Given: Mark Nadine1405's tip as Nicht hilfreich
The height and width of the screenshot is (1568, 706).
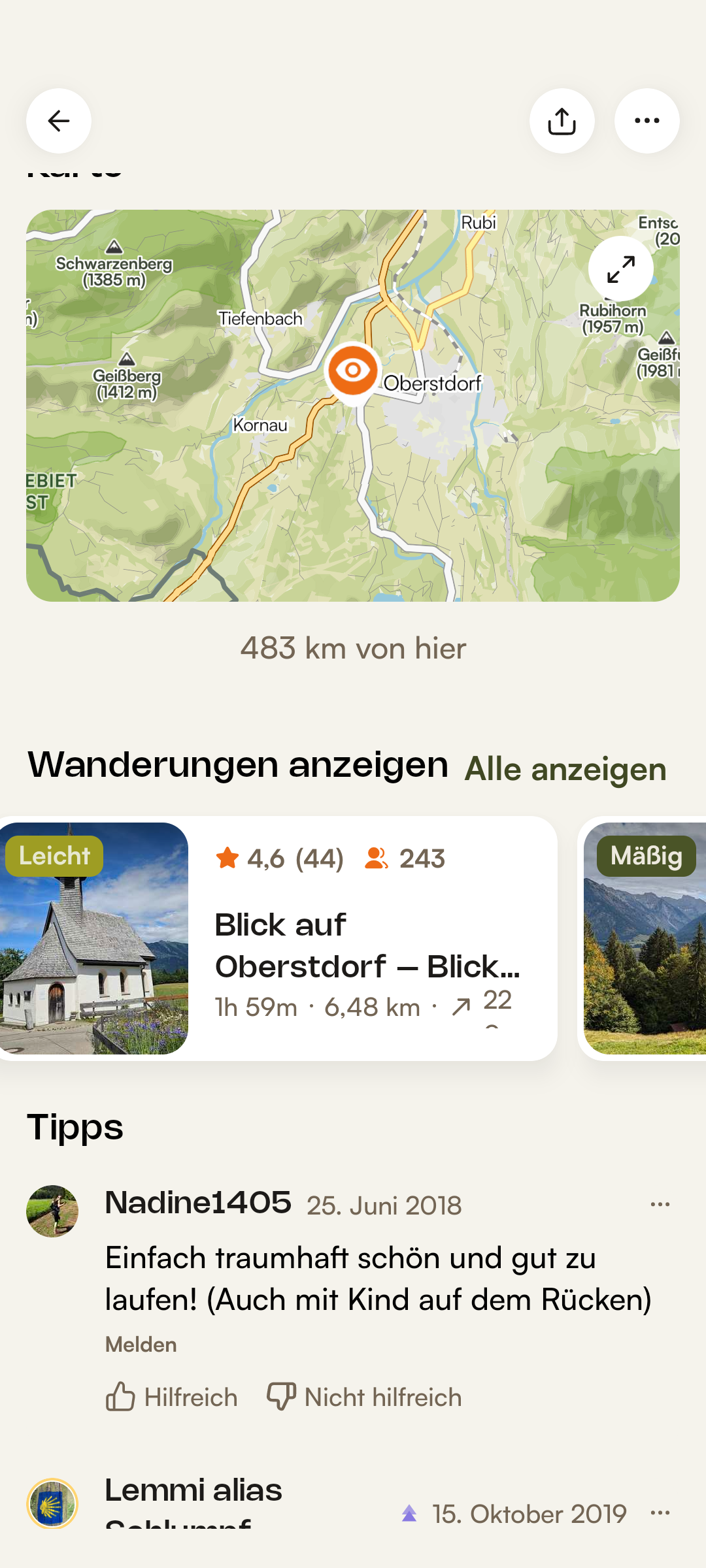Looking at the screenshot, I should (364, 1397).
